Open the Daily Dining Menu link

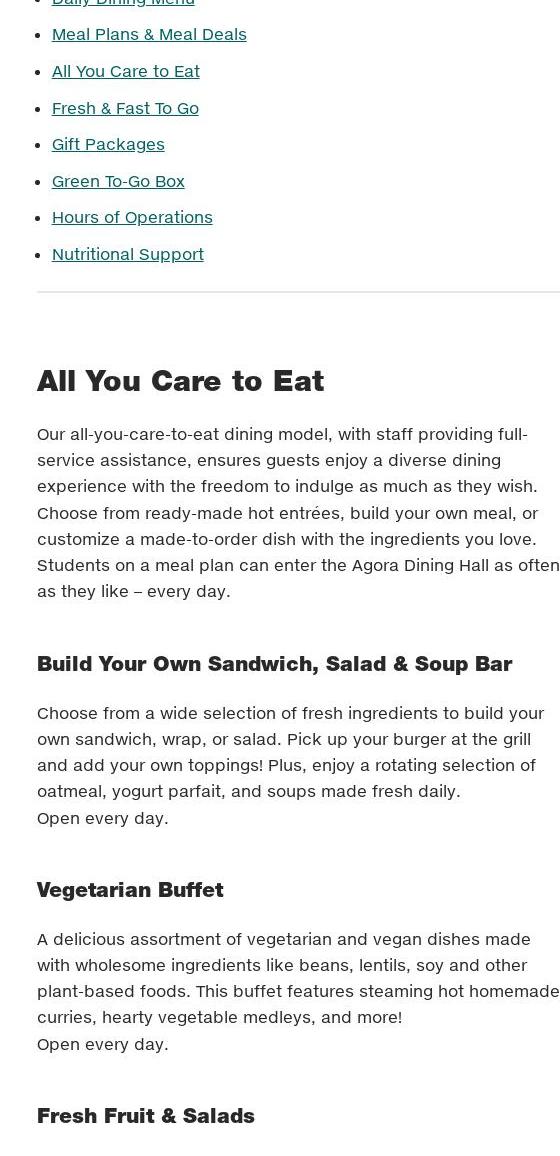click(123, 3)
